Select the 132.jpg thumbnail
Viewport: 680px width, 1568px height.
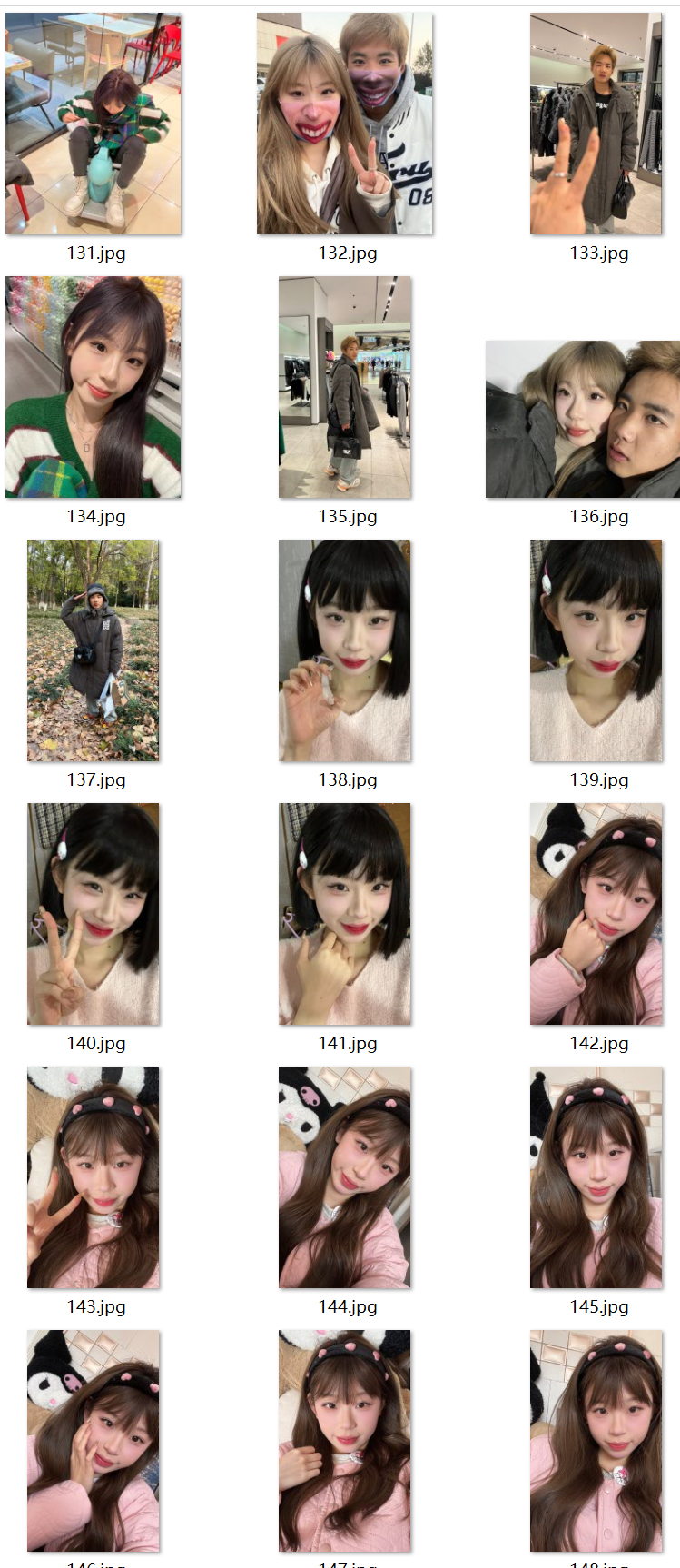345,124
